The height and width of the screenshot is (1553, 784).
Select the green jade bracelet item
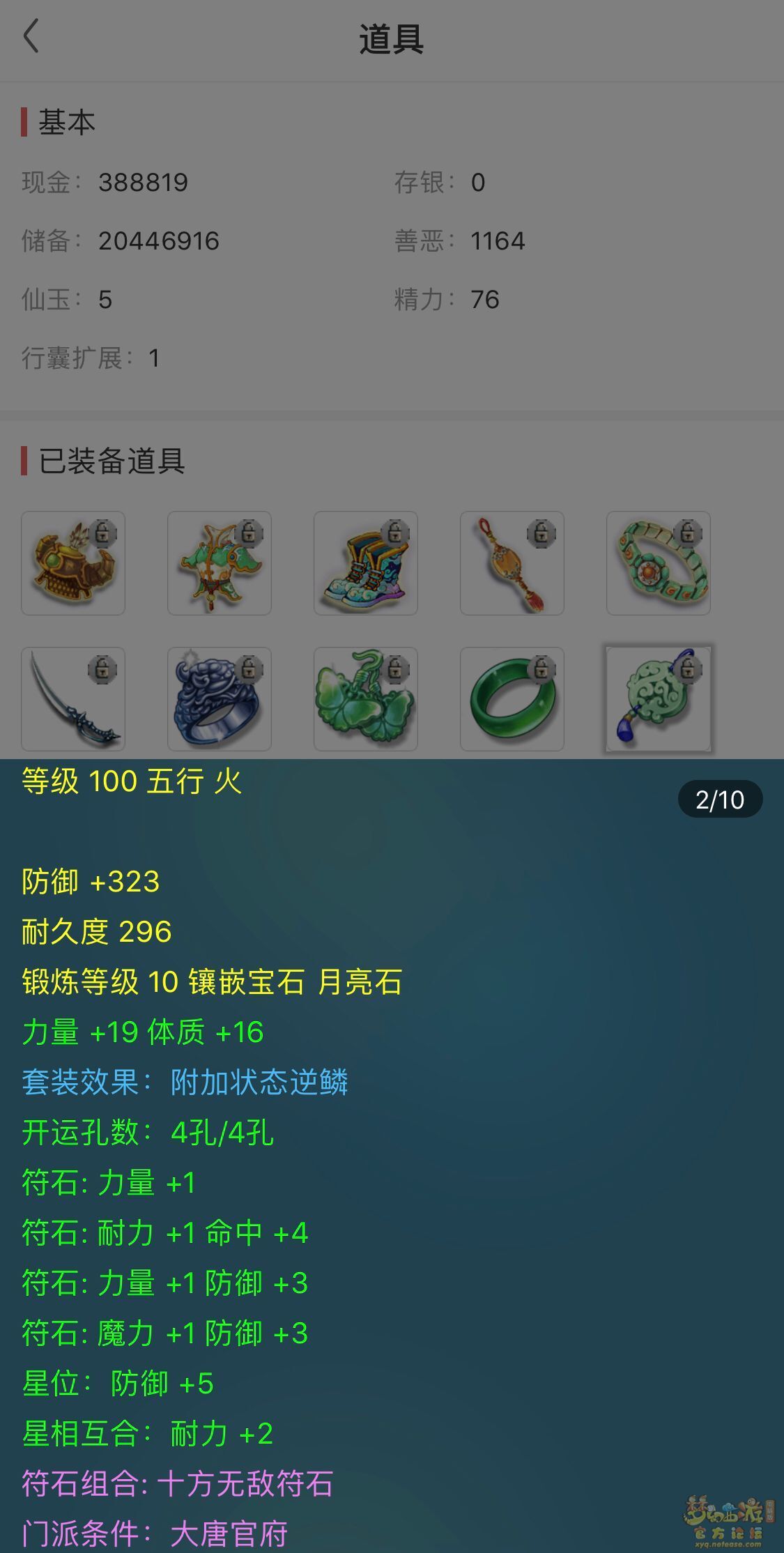512,699
